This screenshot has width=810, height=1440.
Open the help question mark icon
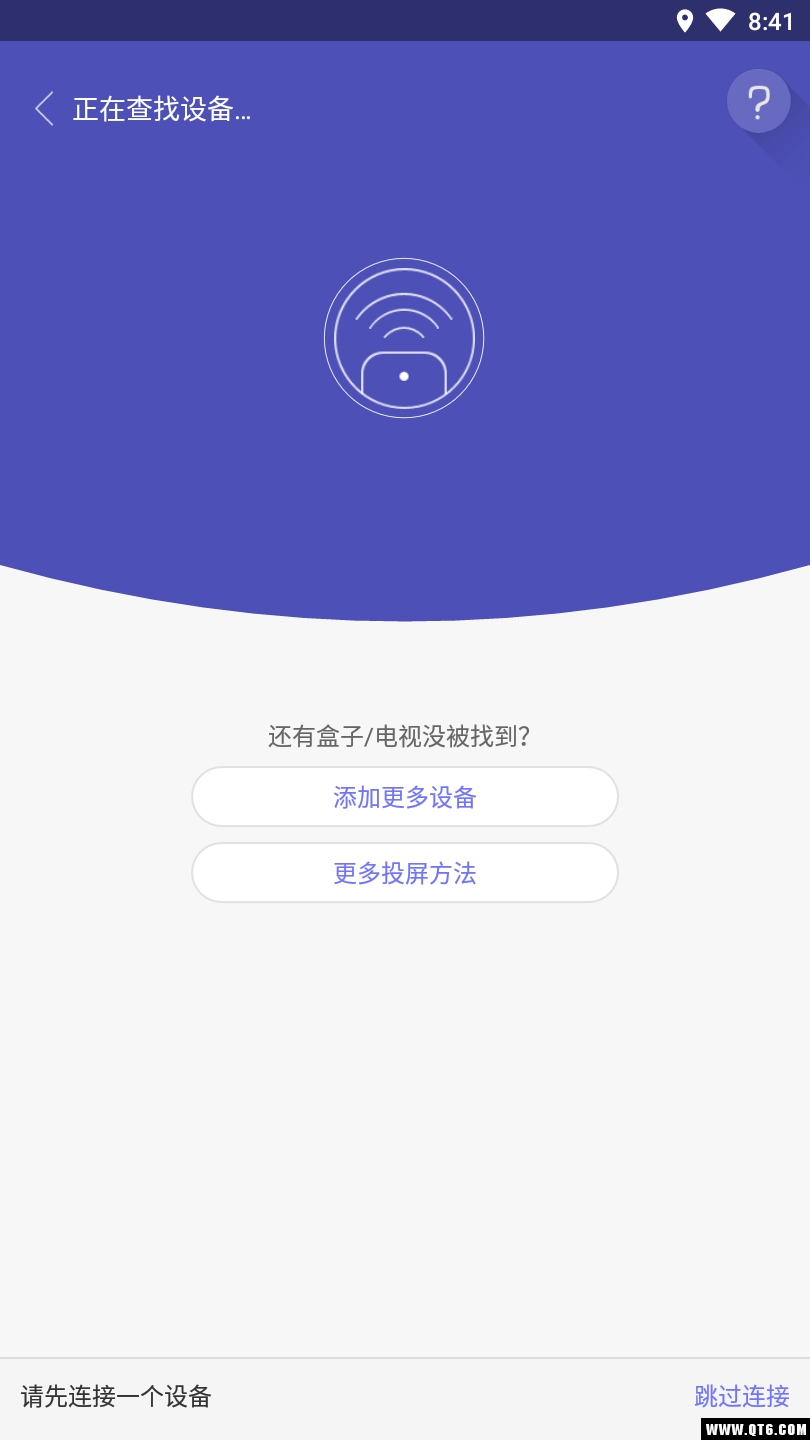point(759,101)
